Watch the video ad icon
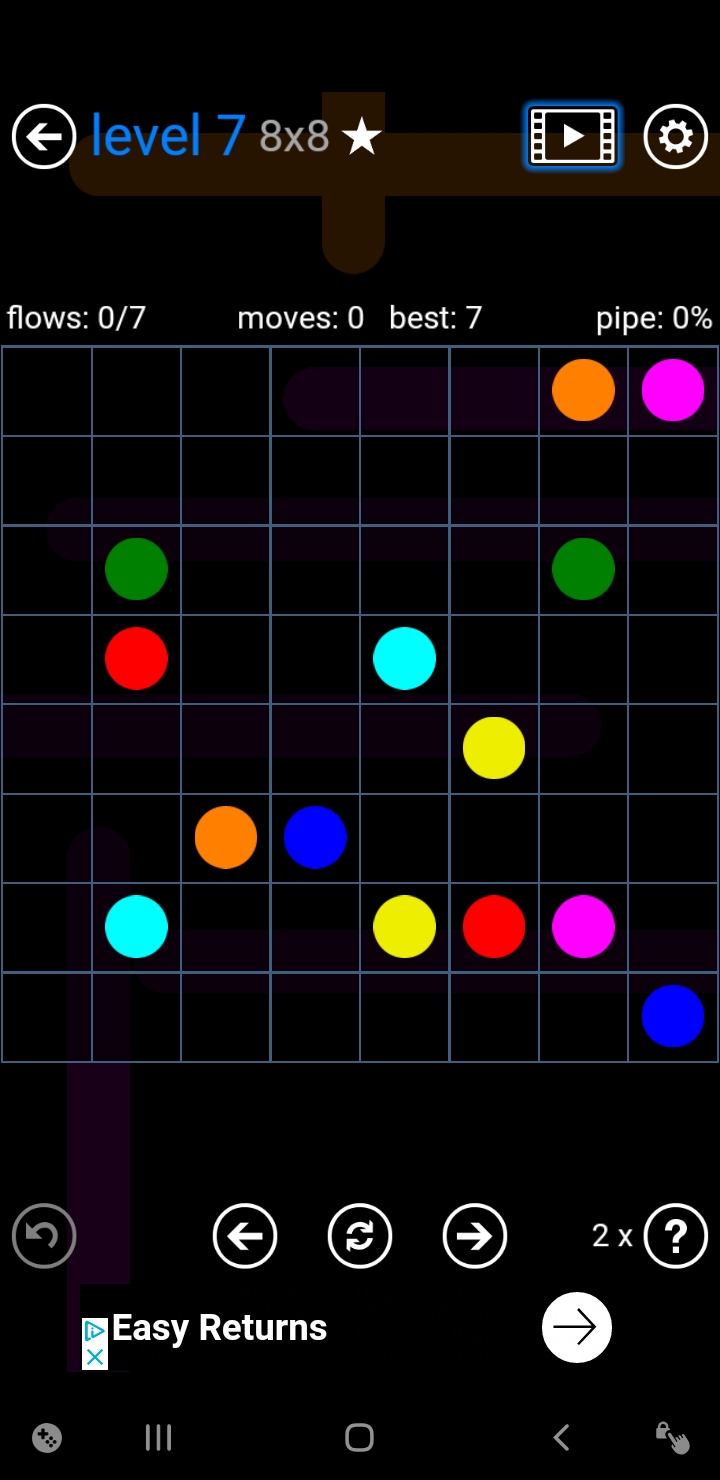The height and width of the screenshot is (1480, 720). click(x=573, y=136)
